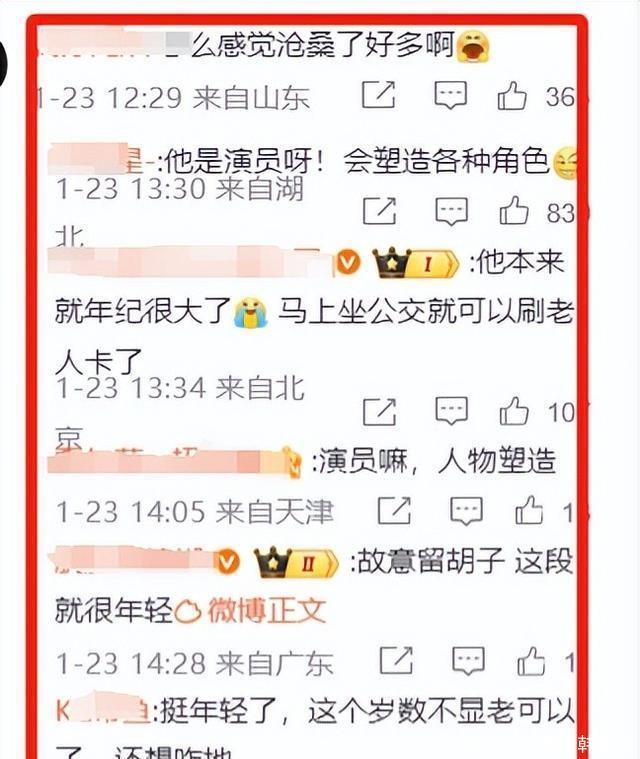
Task: Share the comment posted from 山东 at 12:29
Action: [378, 96]
